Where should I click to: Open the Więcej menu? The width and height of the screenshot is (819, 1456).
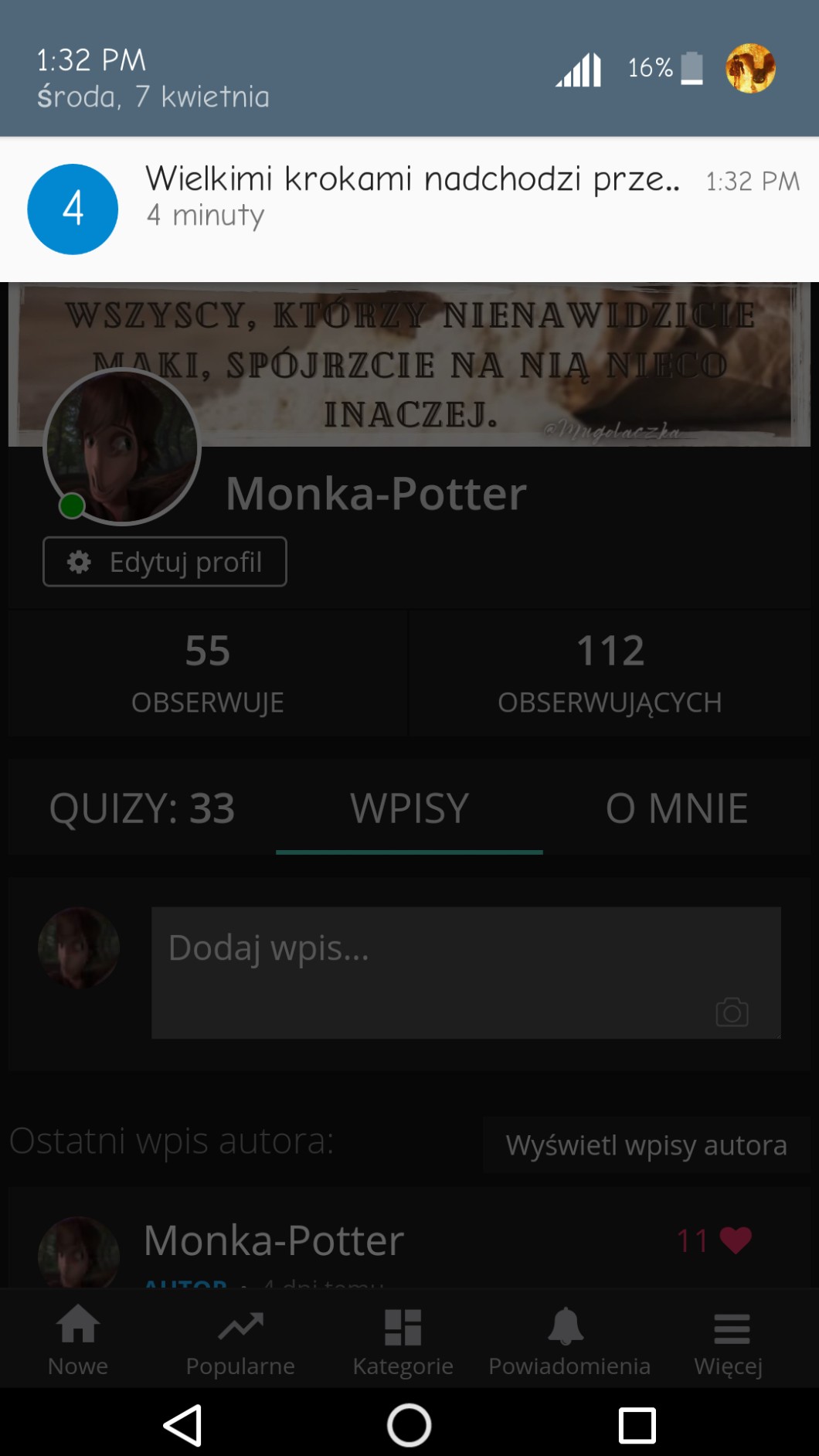(729, 1340)
